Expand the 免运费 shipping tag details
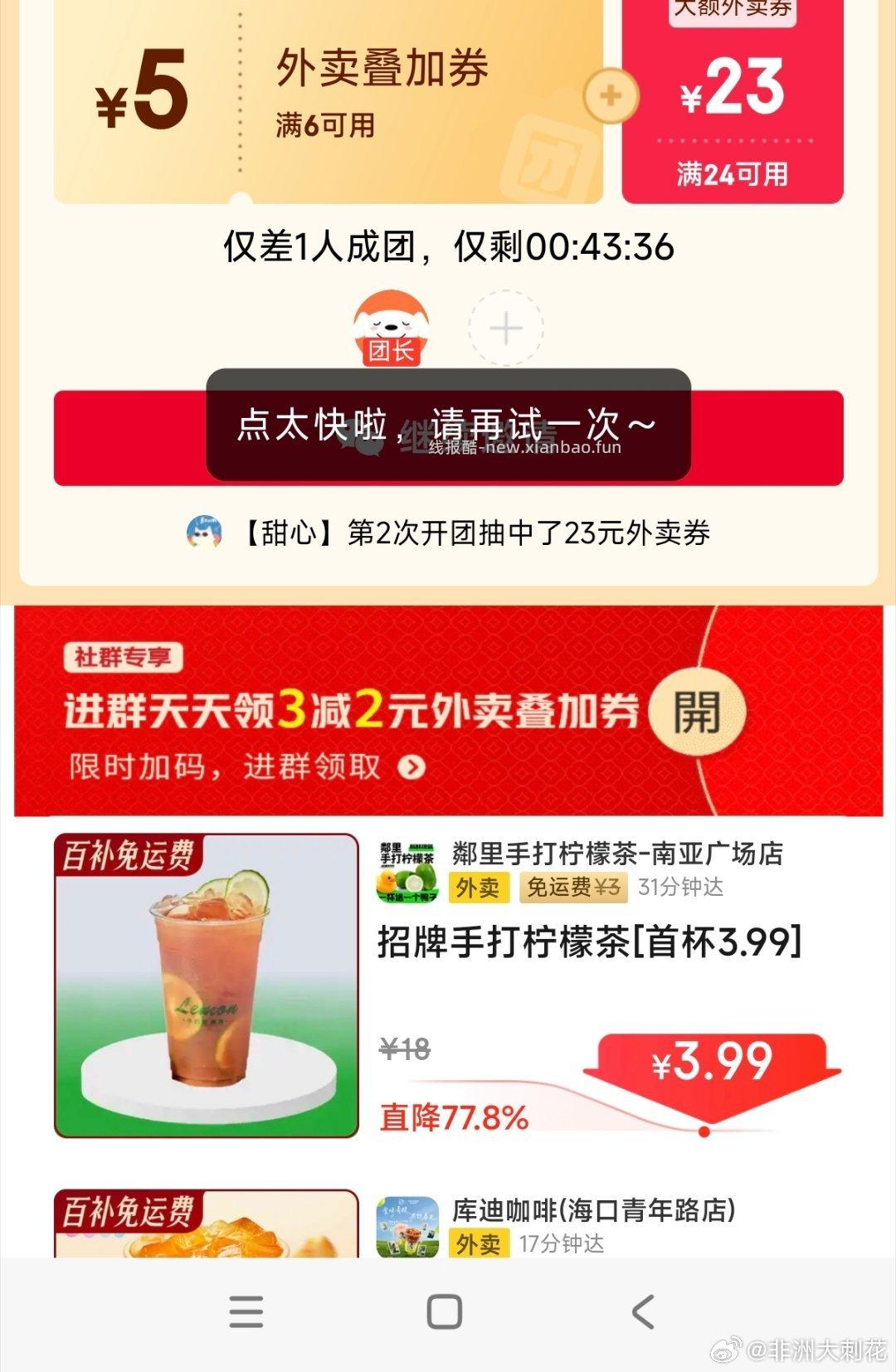 pos(575,888)
